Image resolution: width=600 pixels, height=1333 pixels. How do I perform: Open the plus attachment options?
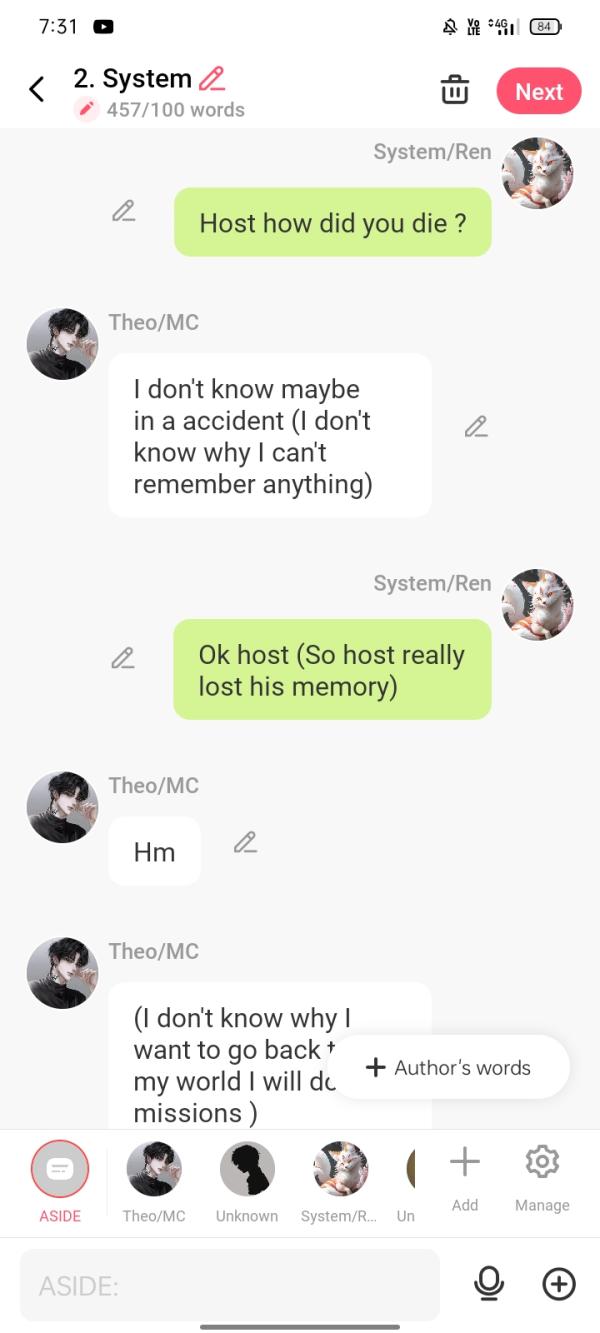(x=559, y=1284)
